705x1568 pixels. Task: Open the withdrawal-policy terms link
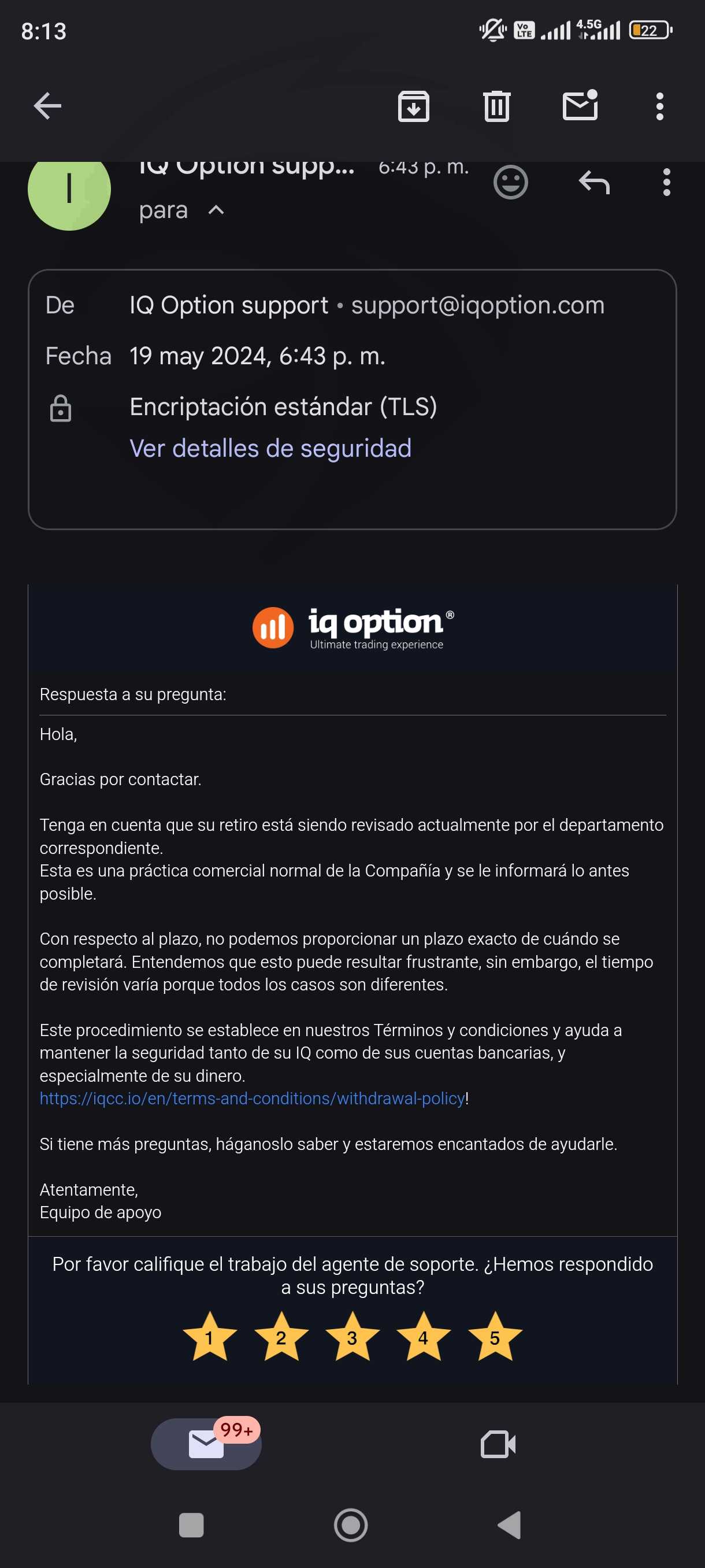click(x=252, y=1098)
